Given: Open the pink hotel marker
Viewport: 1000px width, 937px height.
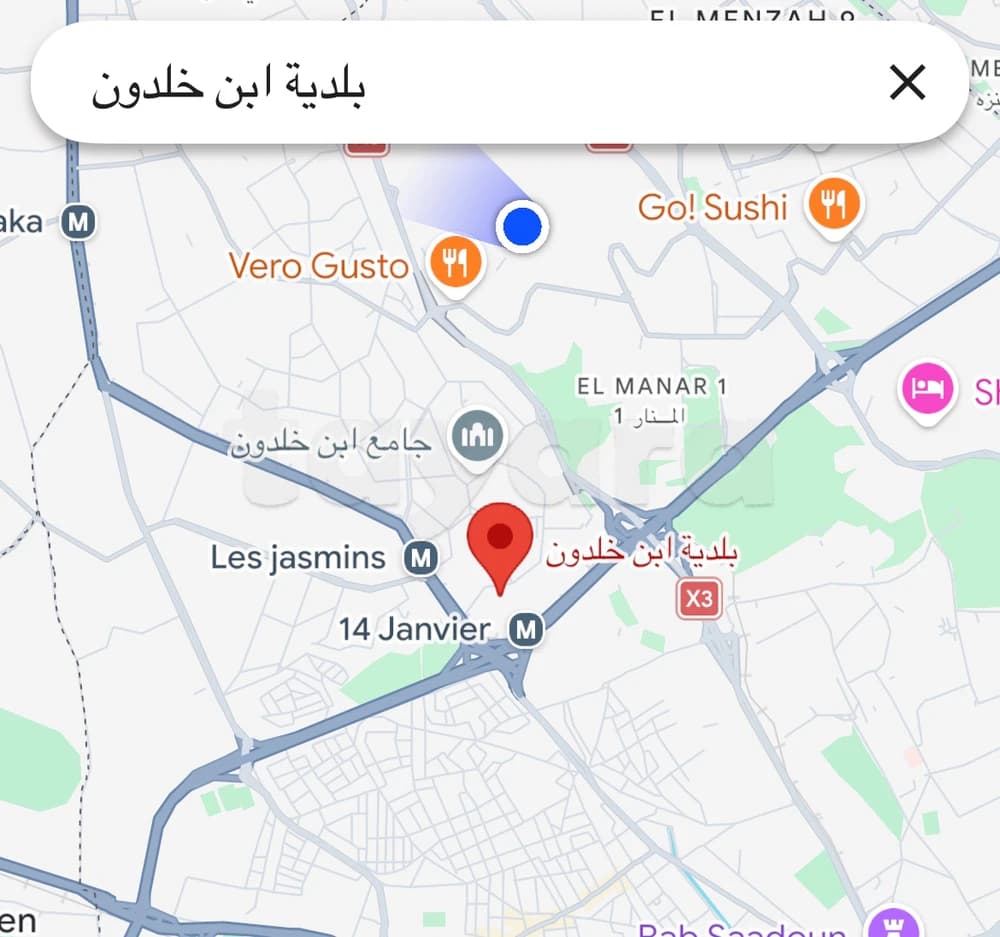Looking at the screenshot, I should [x=927, y=388].
